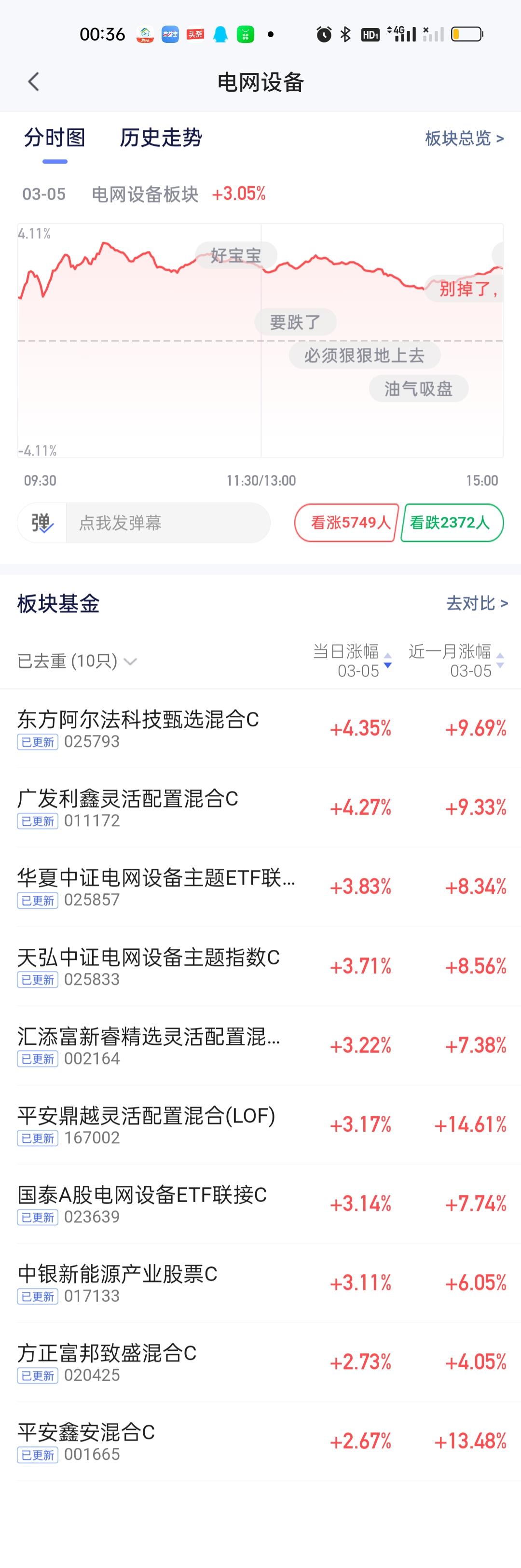Image resolution: width=521 pixels, height=1568 pixels.
Task: Go back from 电网设备 page
Action: point(33,82)
